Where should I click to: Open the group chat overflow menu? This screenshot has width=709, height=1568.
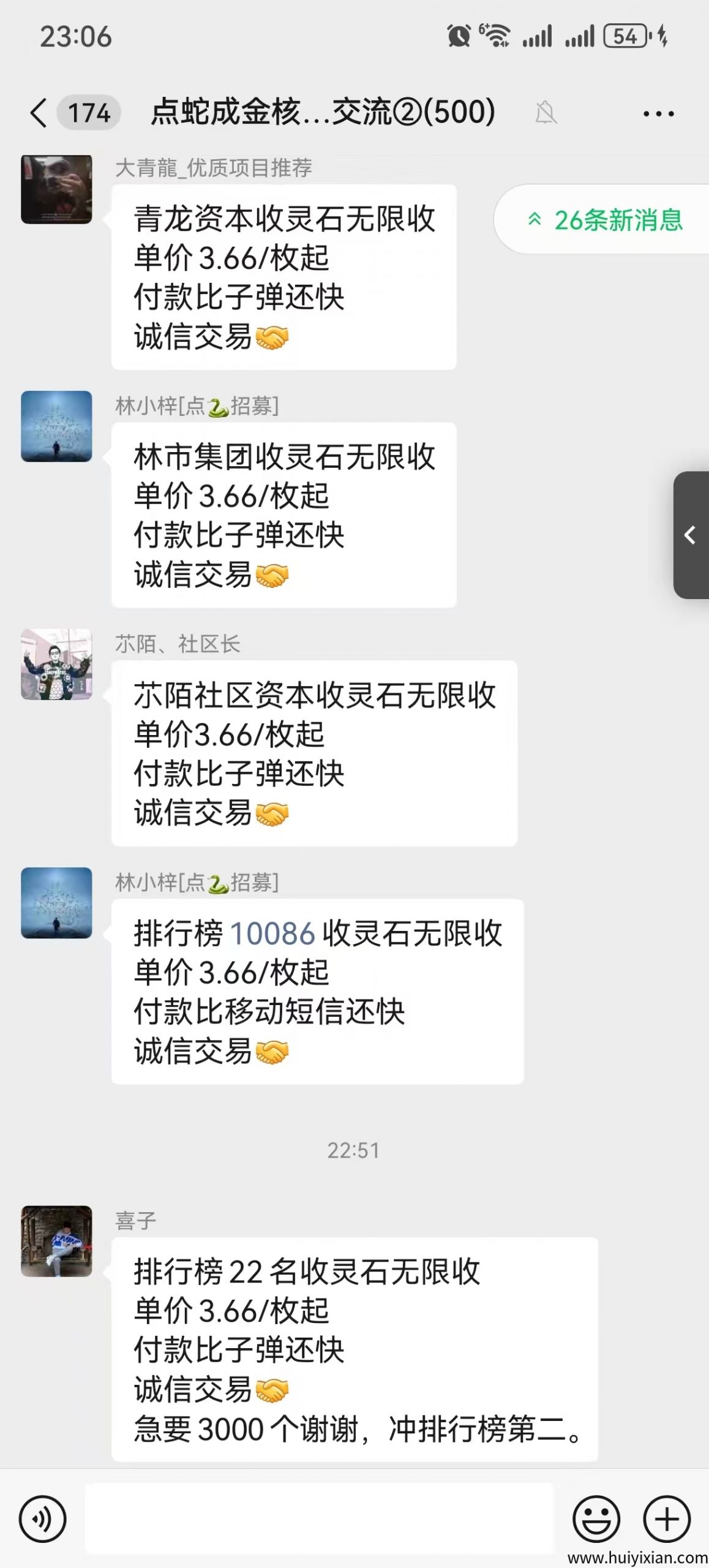click(x=658, y=114)
